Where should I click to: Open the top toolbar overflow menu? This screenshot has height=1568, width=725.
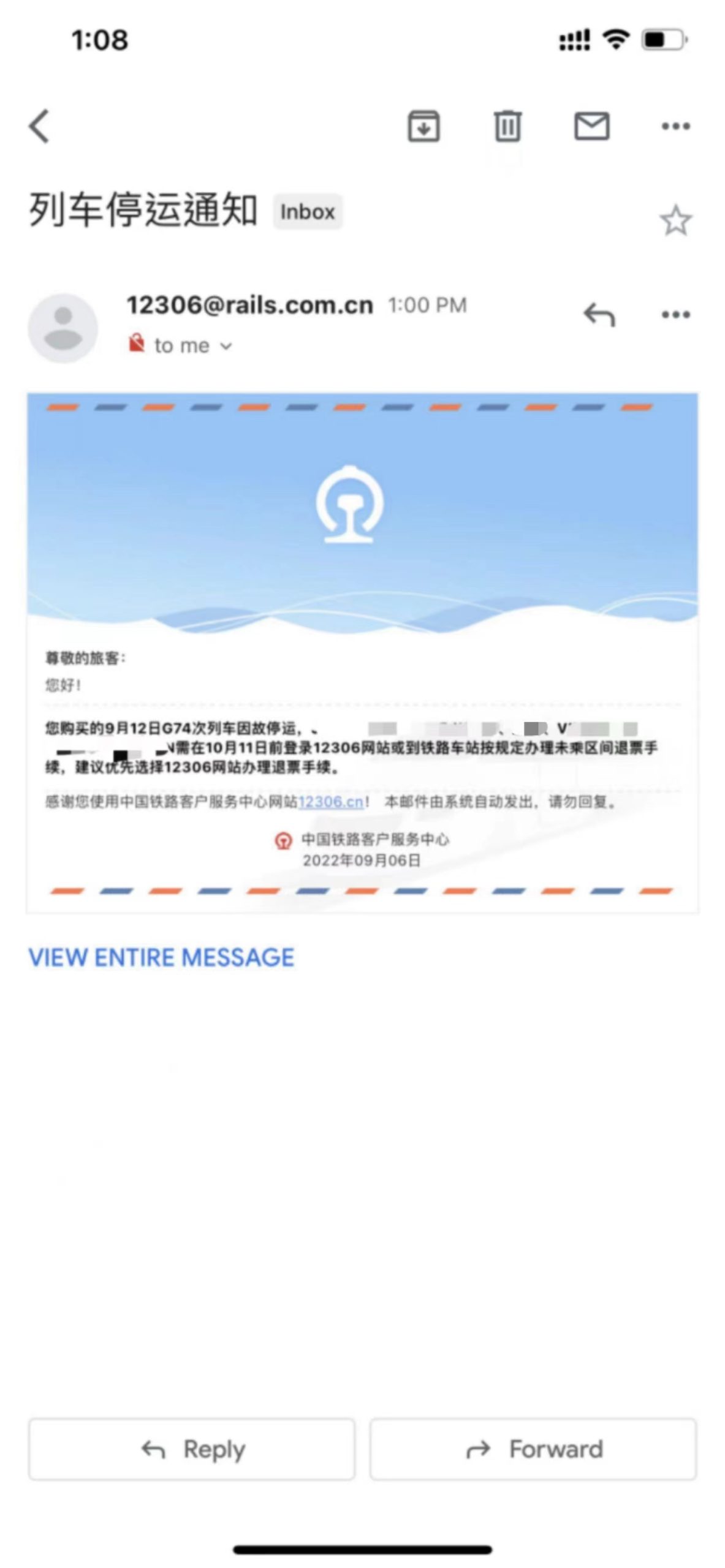(675, 126)
